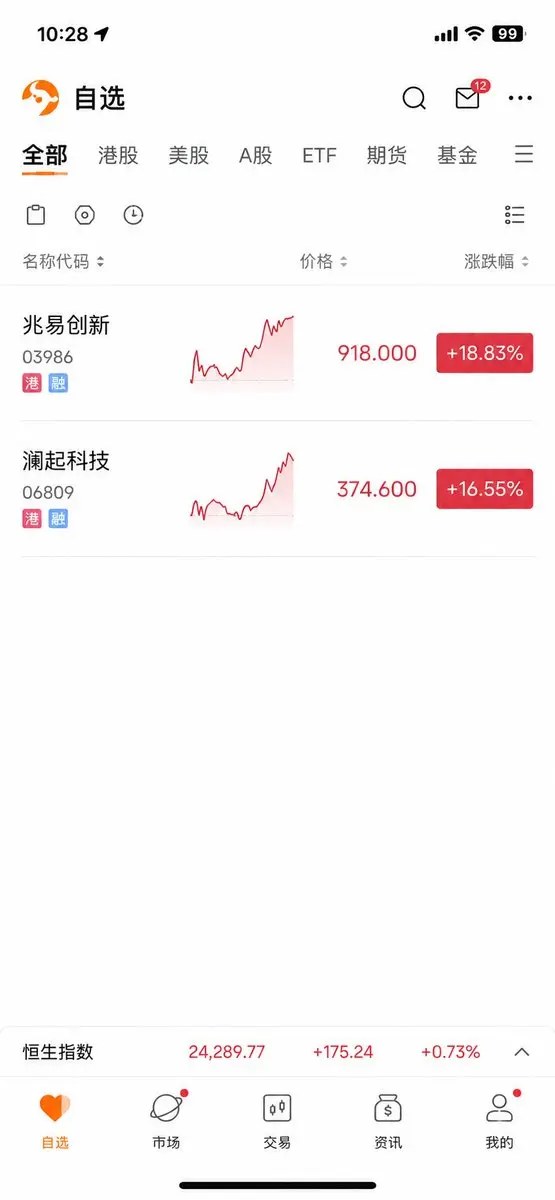Open the 期货 tab
555x1200 pixels.
(x=387, y=156)
